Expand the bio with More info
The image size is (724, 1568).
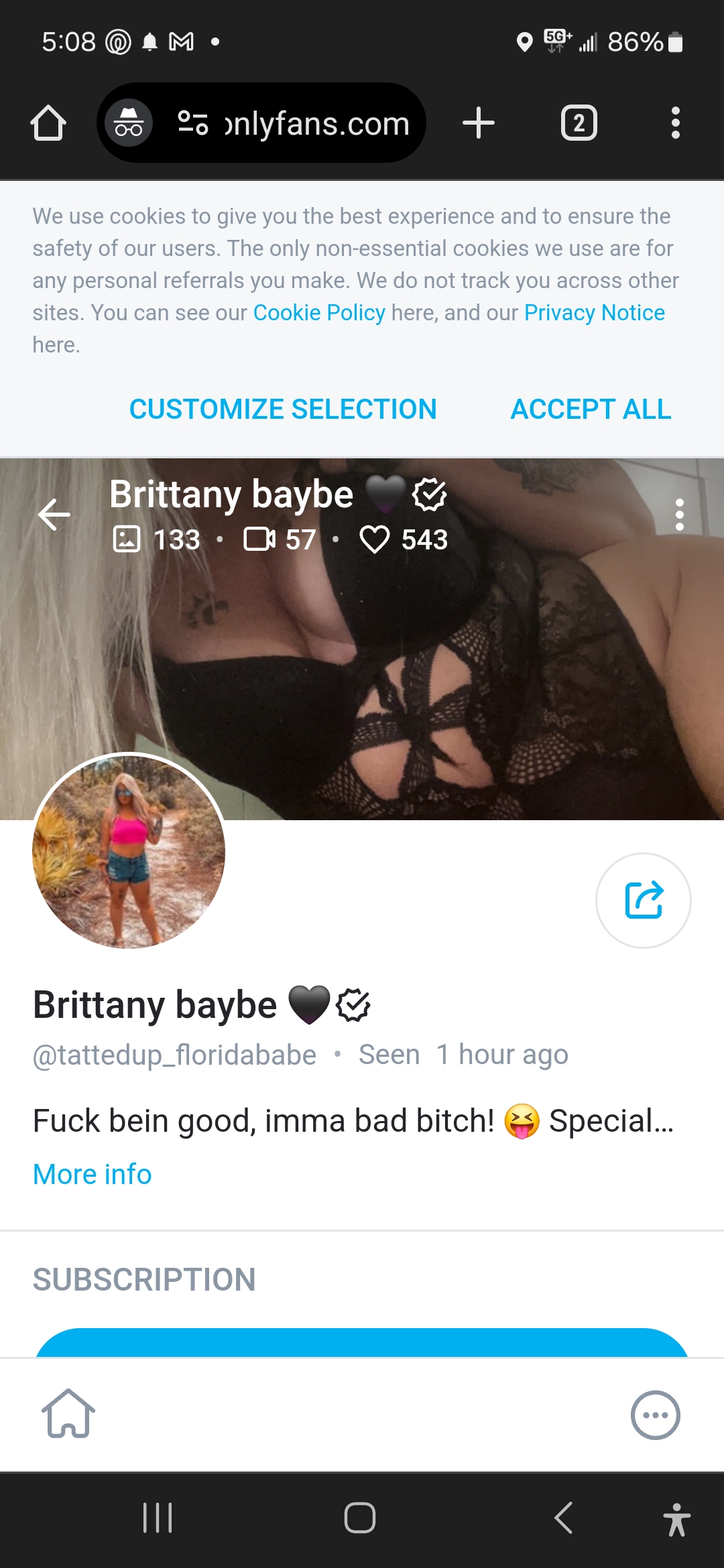click(93, 1174)
